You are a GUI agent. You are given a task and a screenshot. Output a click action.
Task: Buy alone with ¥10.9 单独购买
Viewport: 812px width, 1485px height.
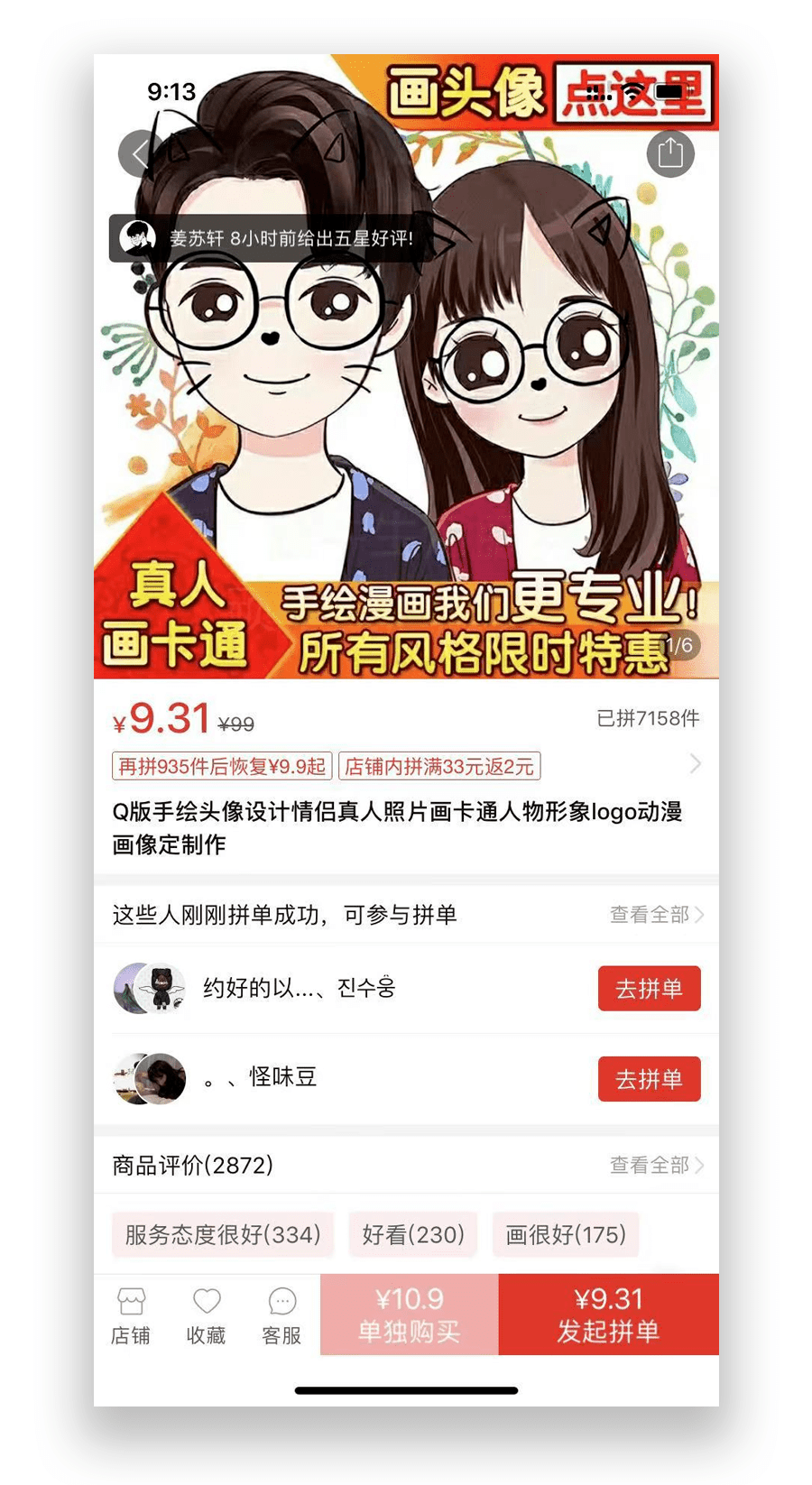[x=409, y=1314]
